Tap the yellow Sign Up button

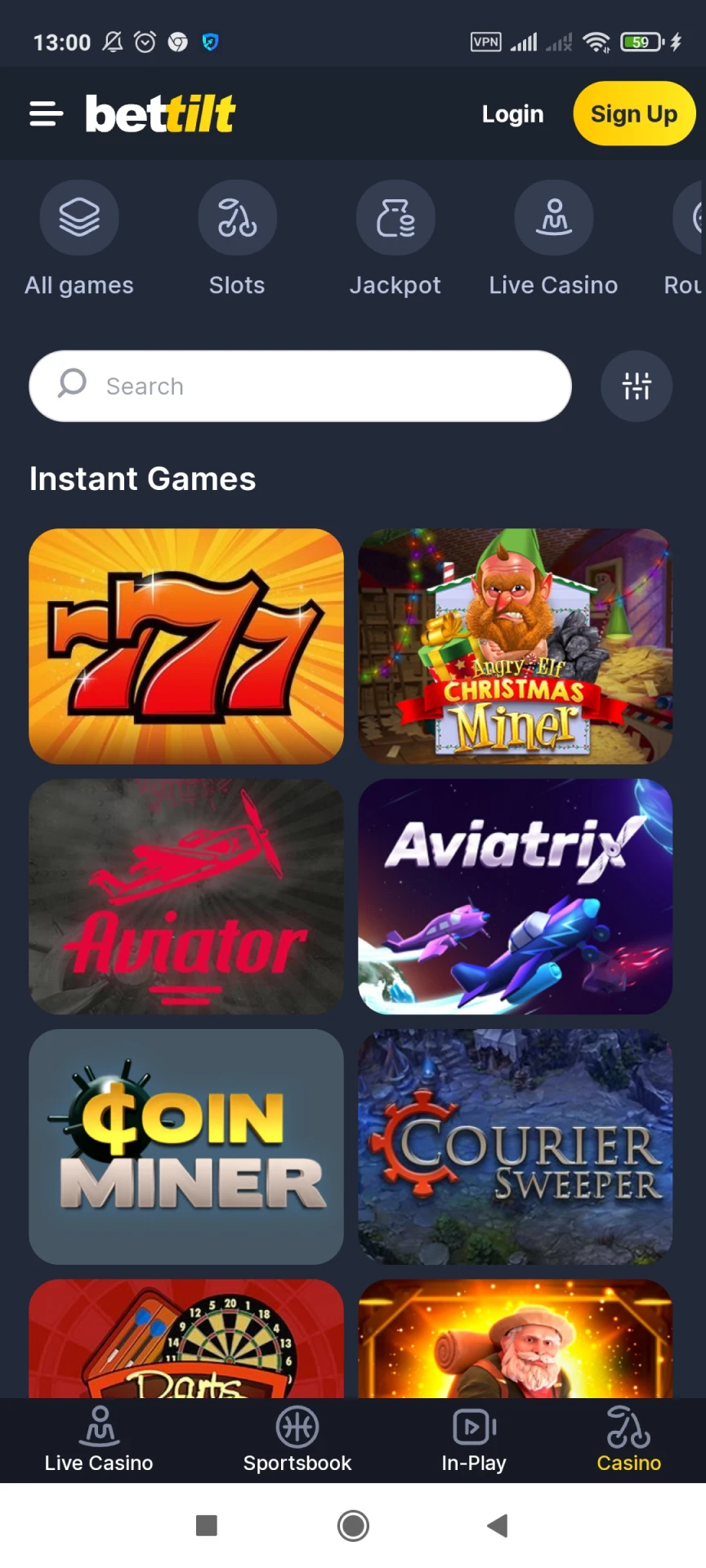coord(633,114)
